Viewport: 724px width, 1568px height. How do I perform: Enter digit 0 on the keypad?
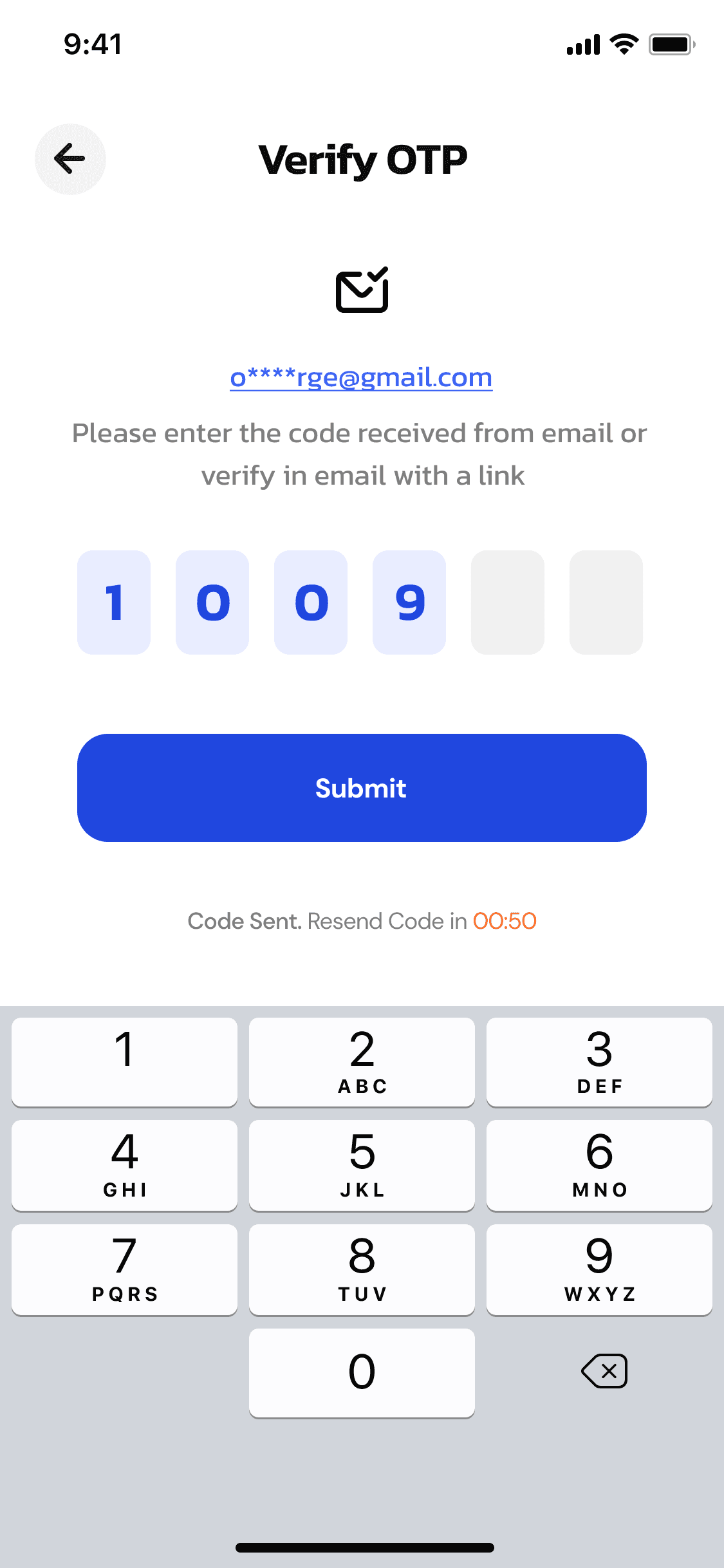[x=362, y=1372]
